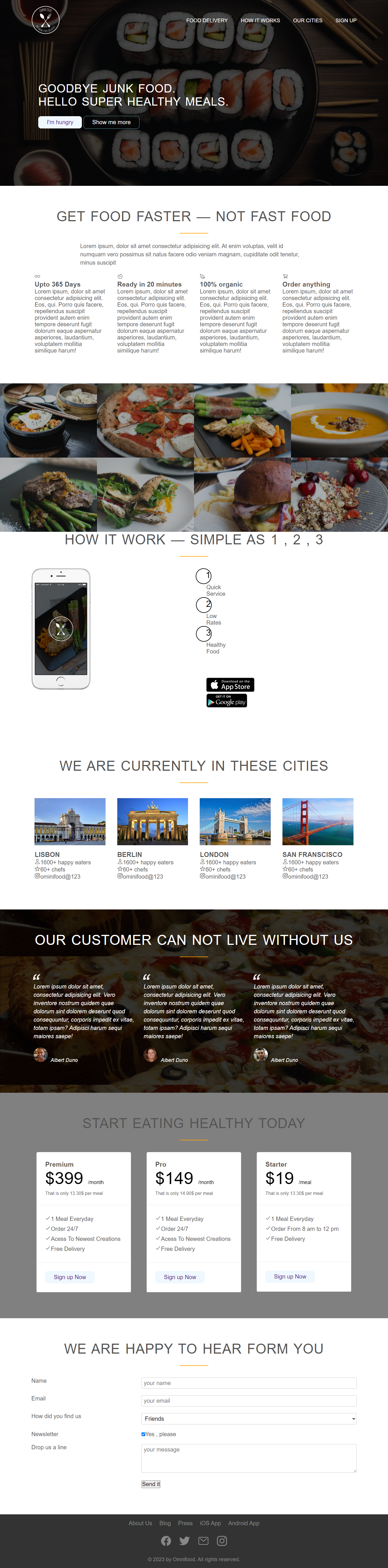This screenshot has width=388, height=1568.
Task: Focus the your name field
Action: (249, 1383)
